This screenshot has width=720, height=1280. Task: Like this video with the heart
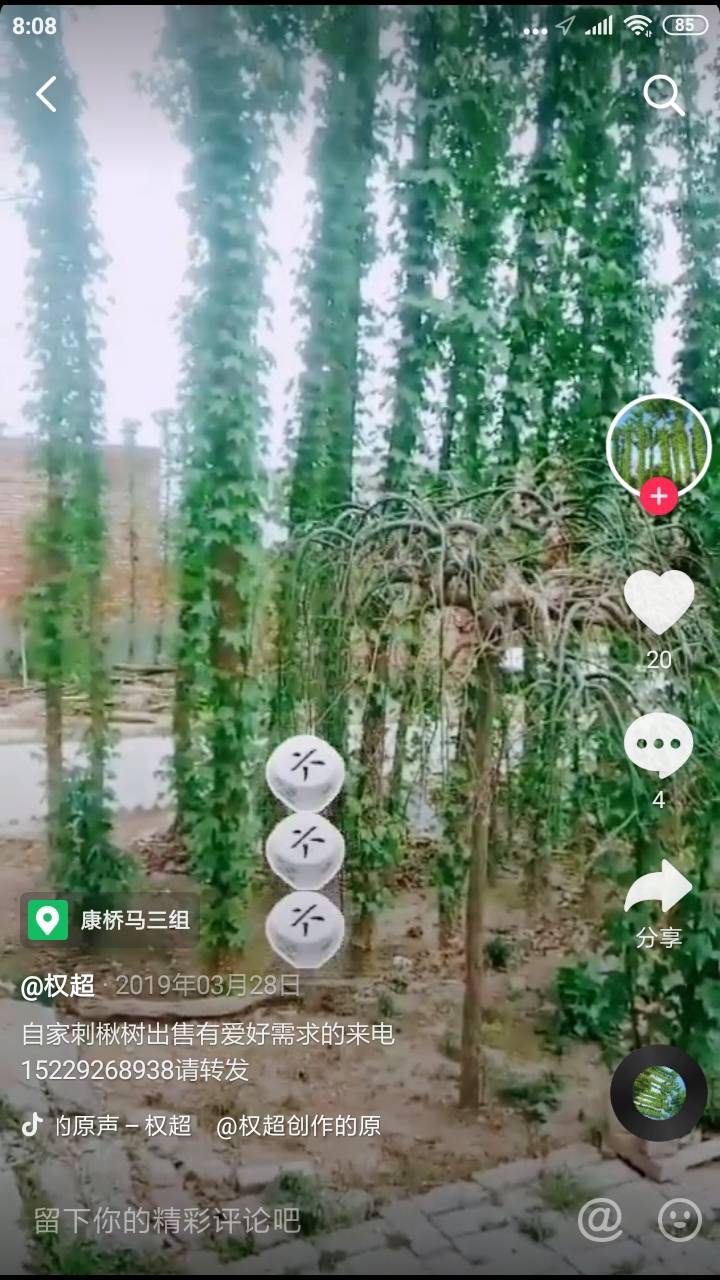(x=659, y=602)
